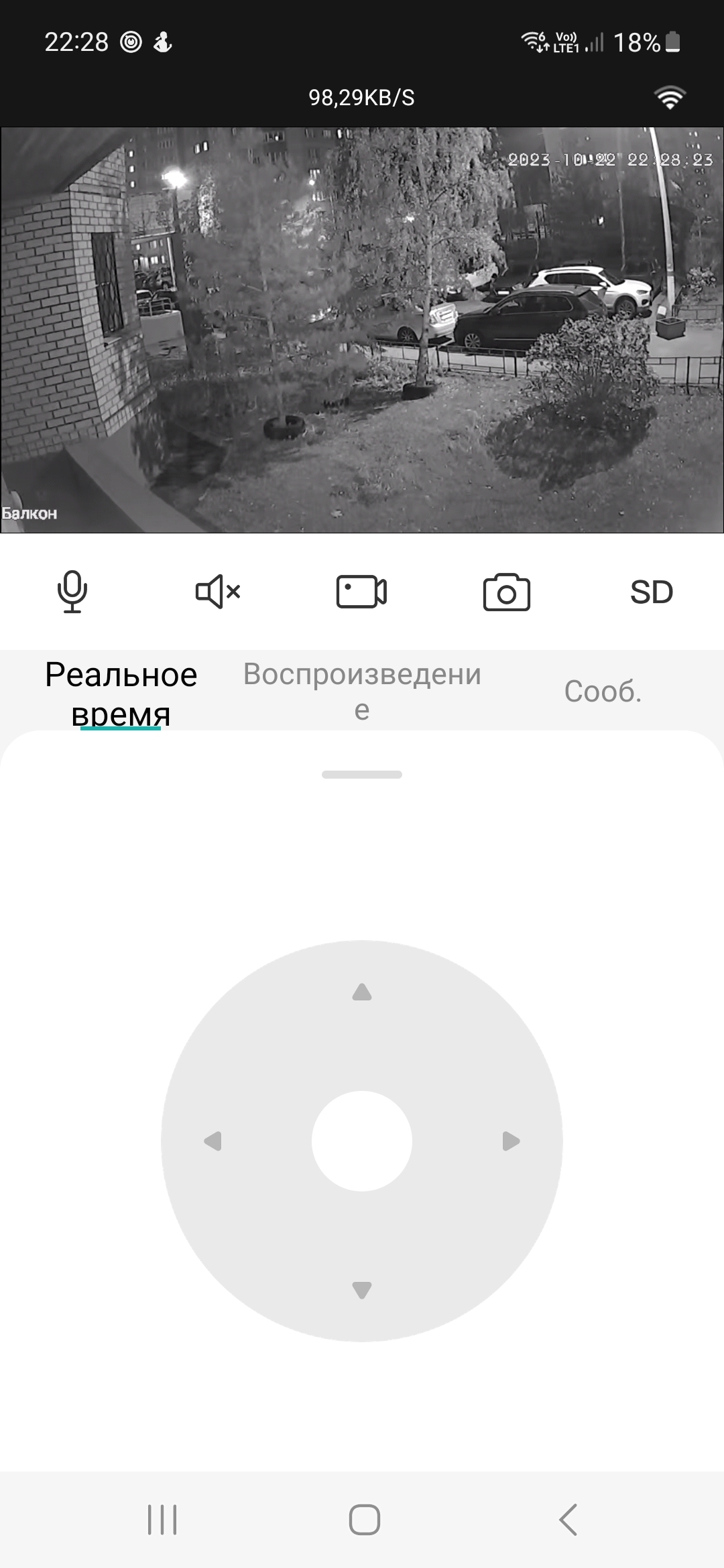
Task: Tilt the camera up with arrow
Action: (362, 992)
